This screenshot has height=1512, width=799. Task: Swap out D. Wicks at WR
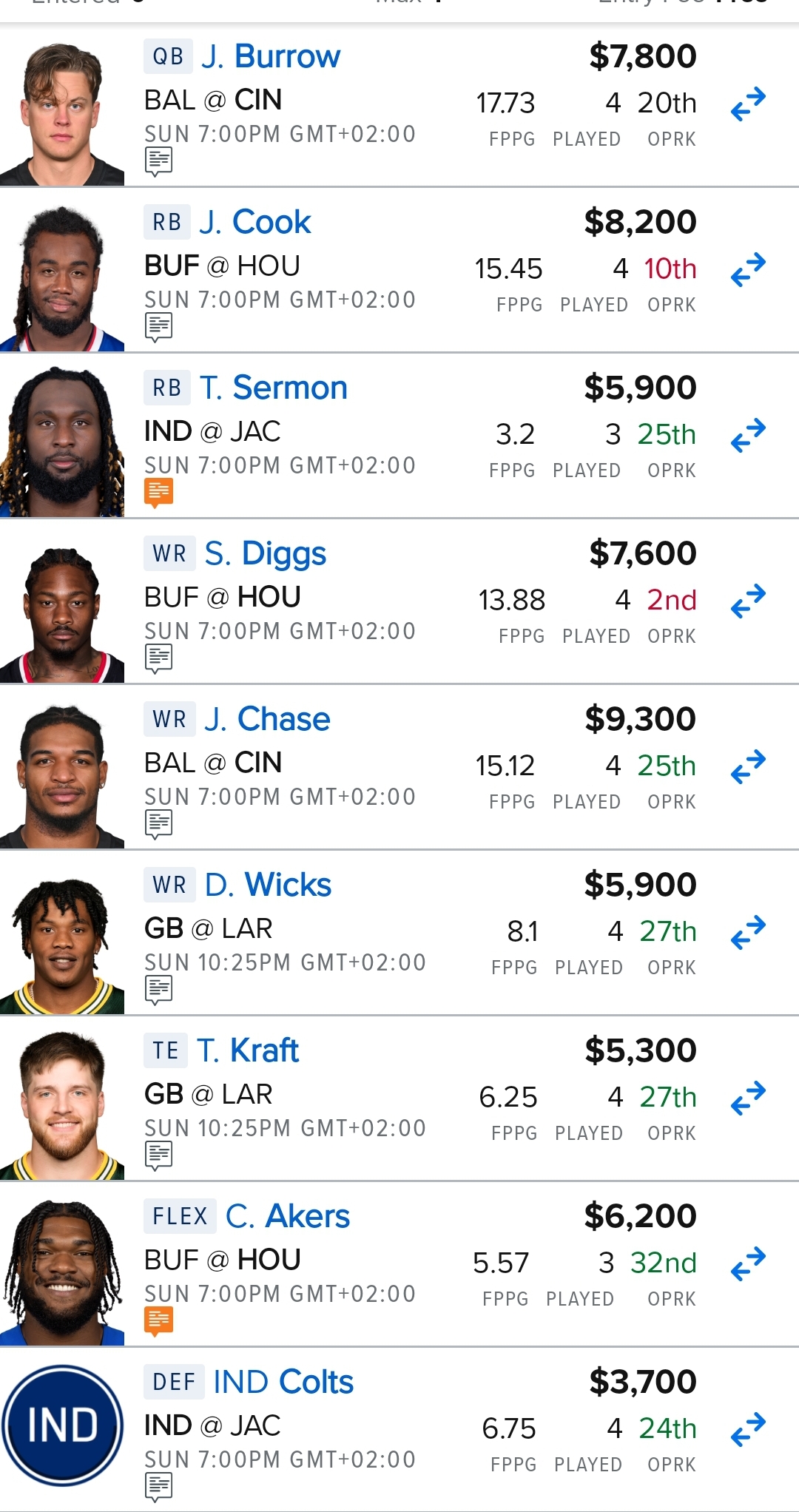point(748,933)
